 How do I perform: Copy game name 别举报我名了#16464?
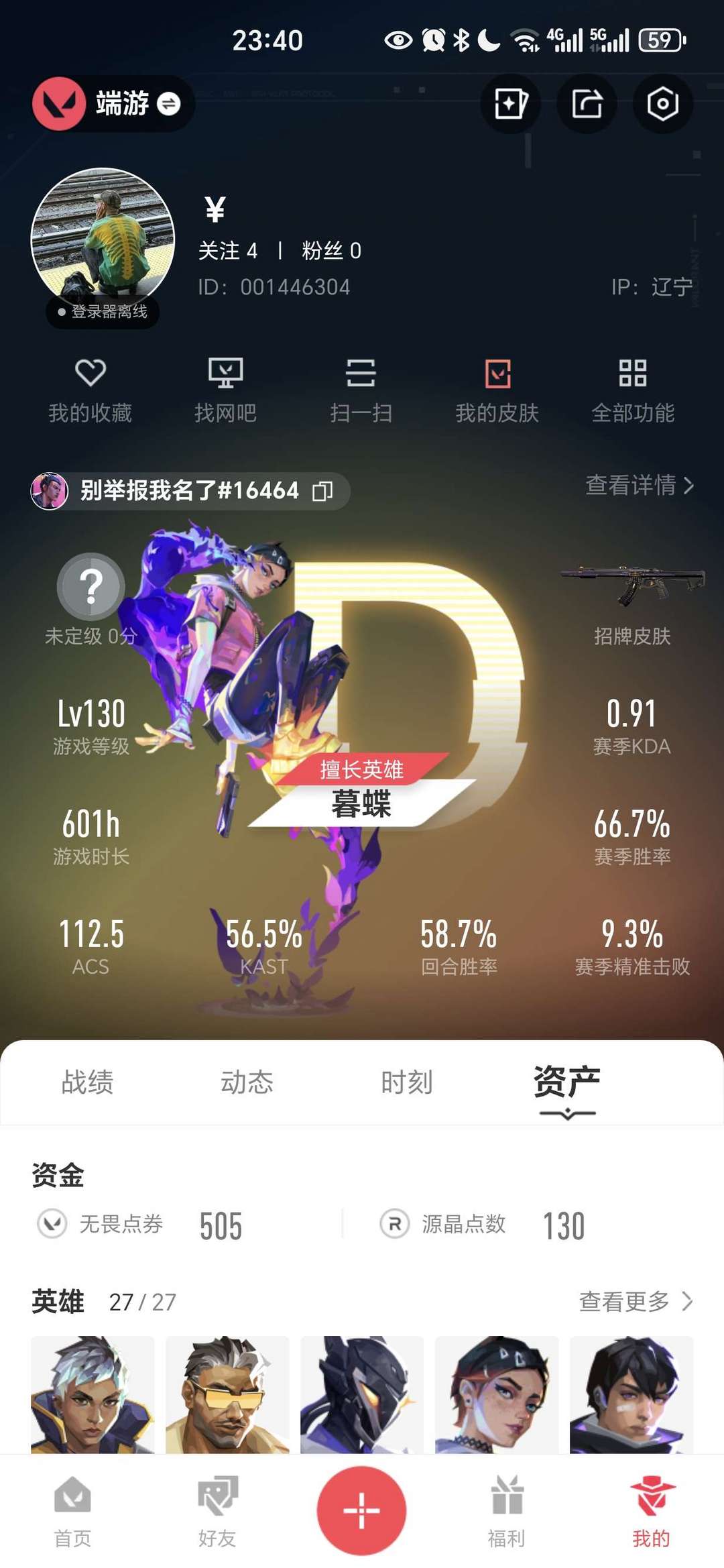(x=323, y=491)
